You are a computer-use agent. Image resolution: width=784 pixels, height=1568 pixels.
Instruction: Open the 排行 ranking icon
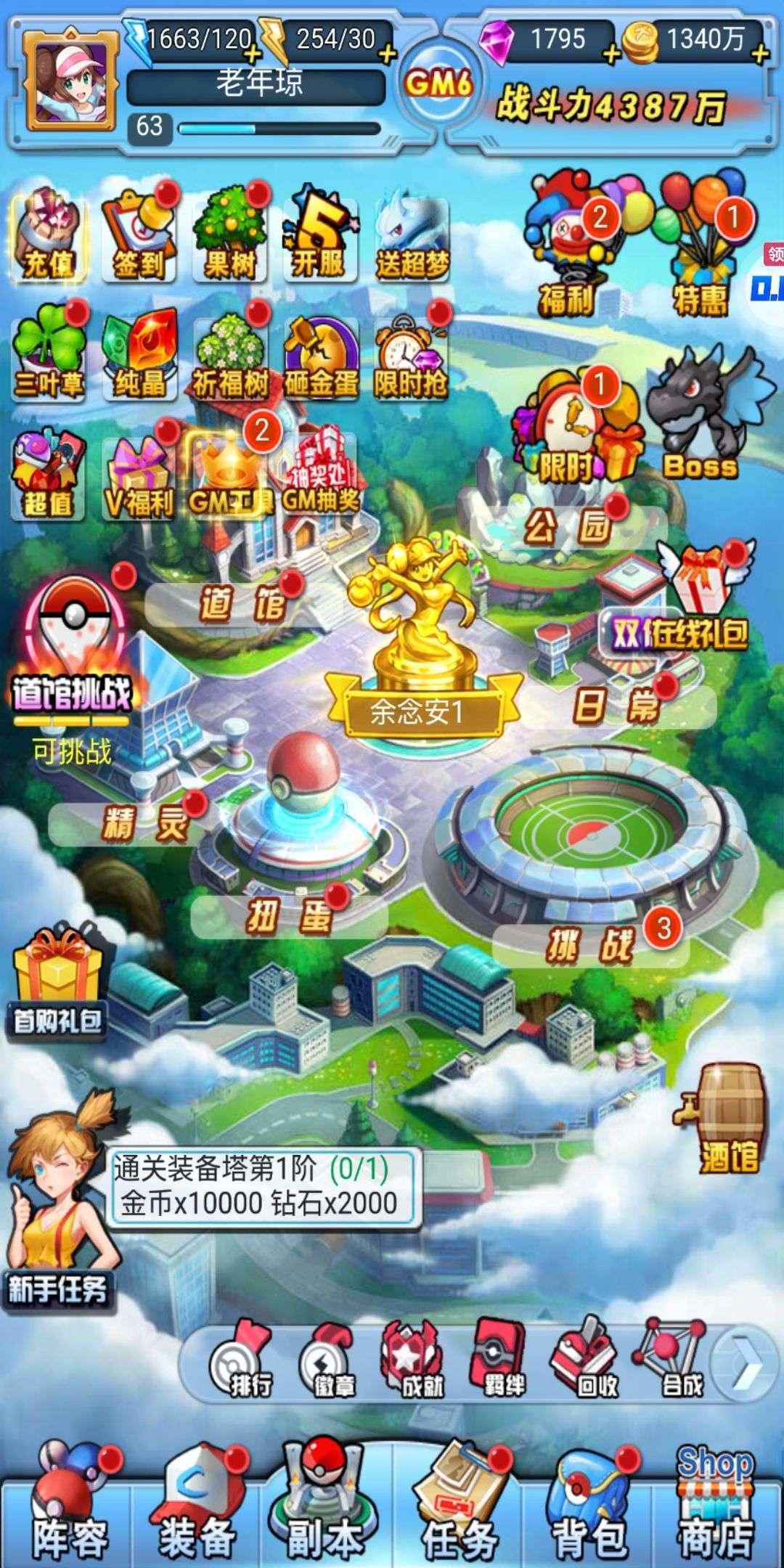pyautogui.click(x=242, y=1365)
